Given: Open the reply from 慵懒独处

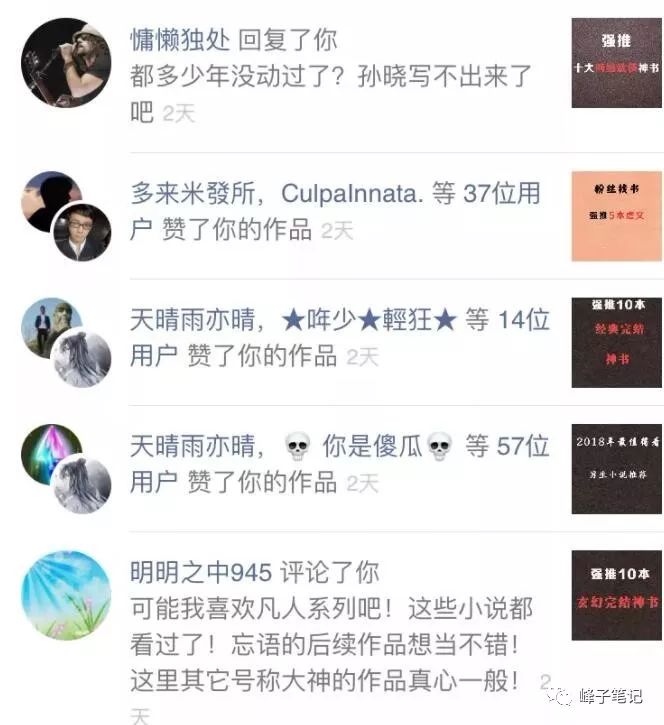Looking at the screenshot, I should (330, 76).
